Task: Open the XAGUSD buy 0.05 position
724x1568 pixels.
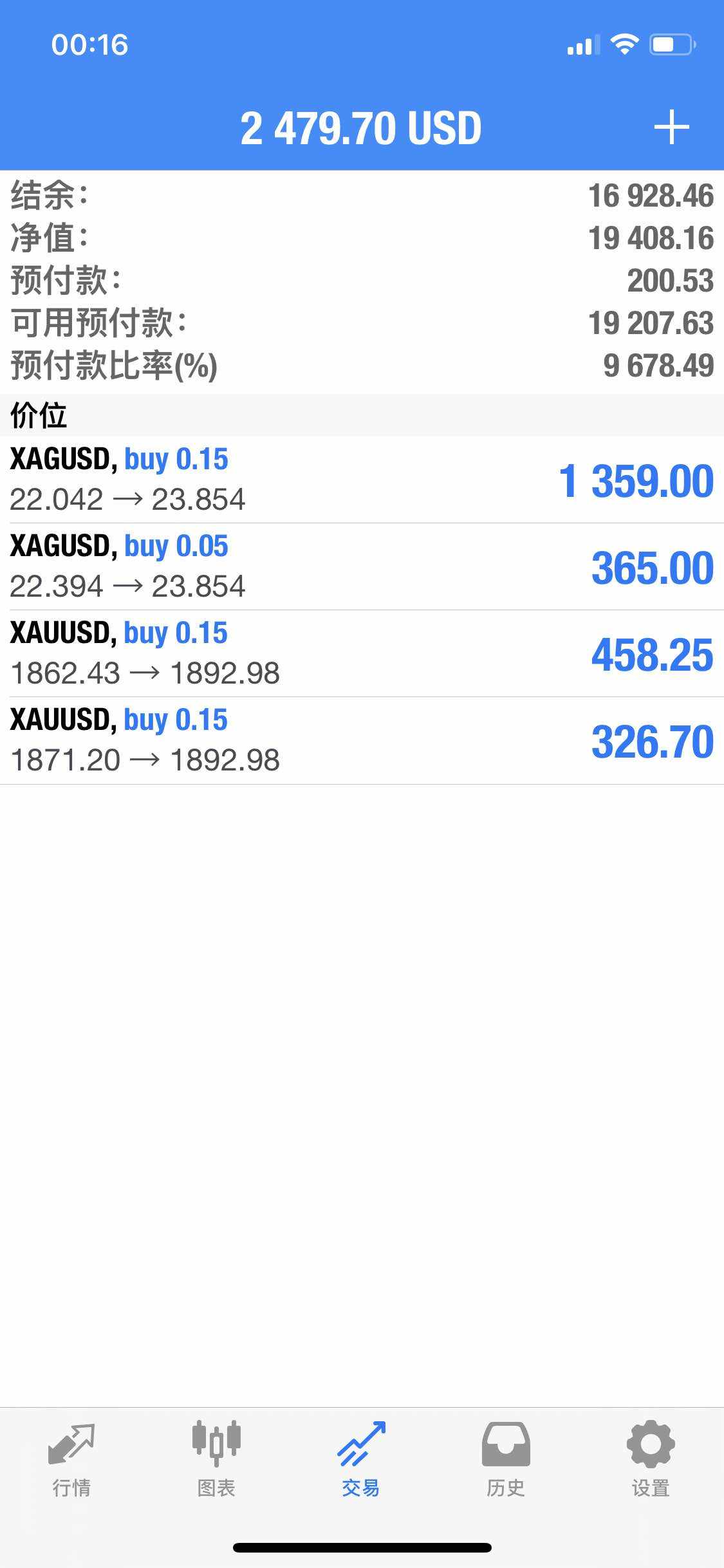Action: (x=362, y=566)
